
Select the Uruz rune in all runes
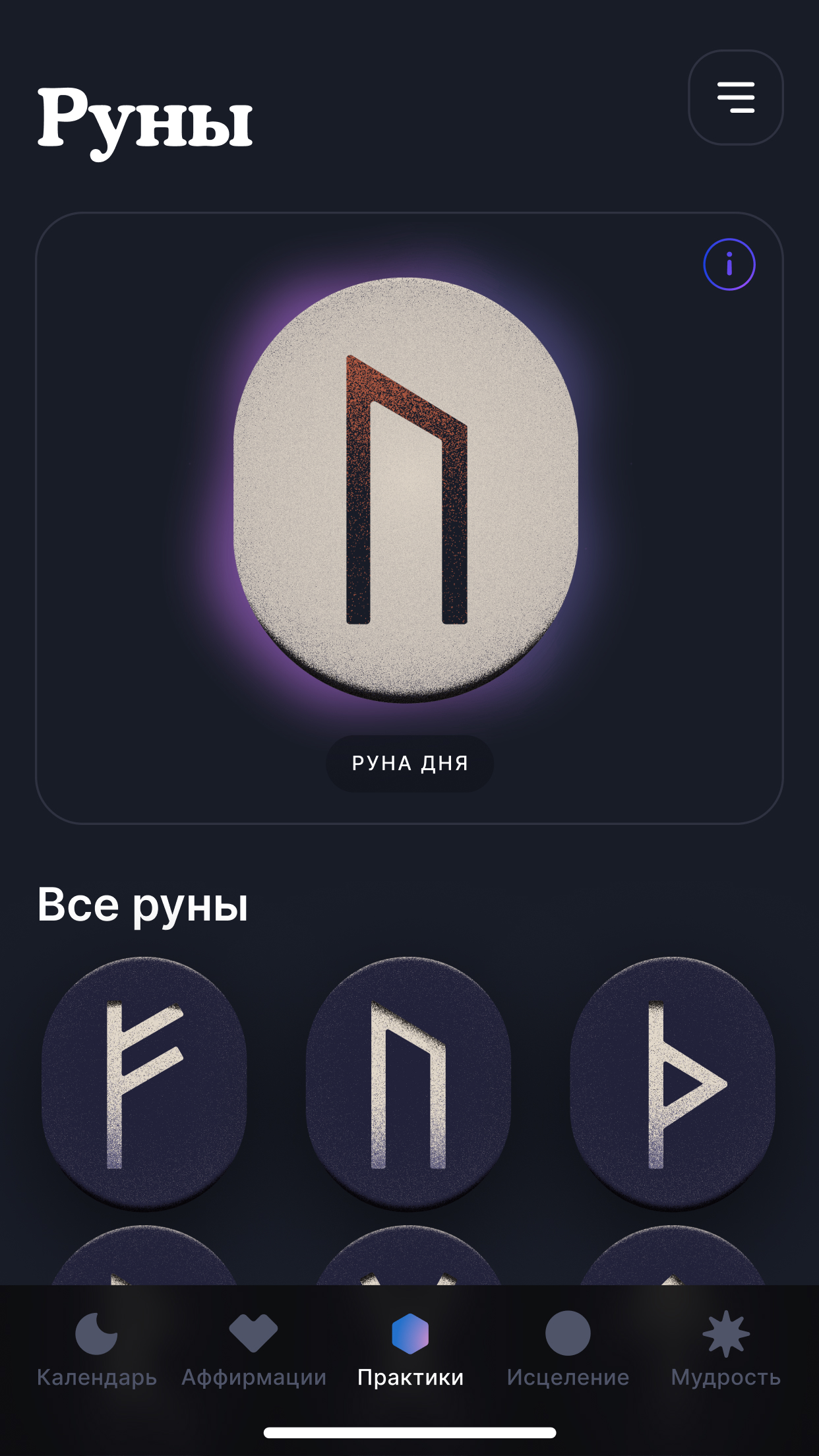pyautogui.click(x=409, y=1083)
